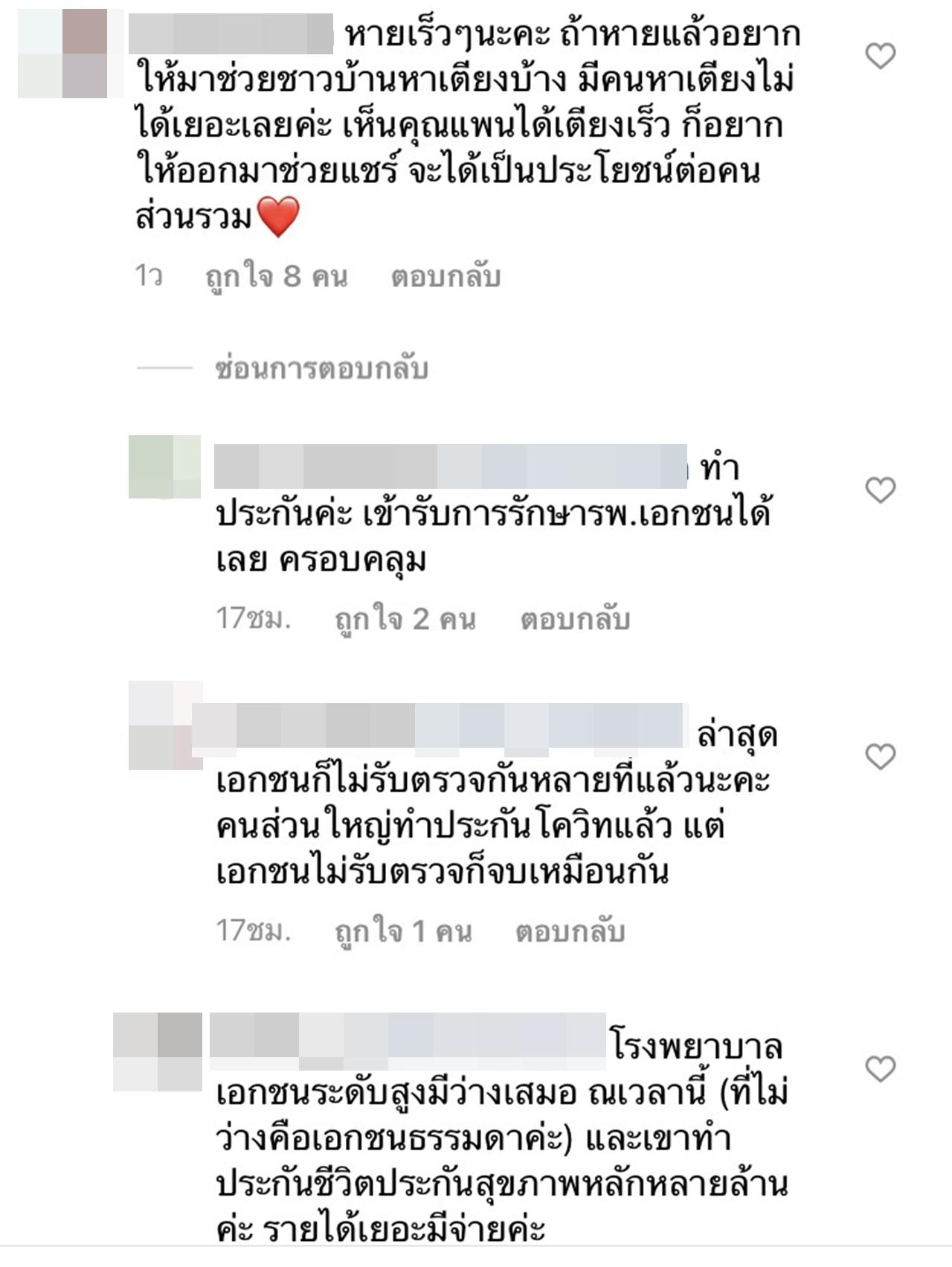
Task: View the 8 likes on the top comment
Action: 276,277
